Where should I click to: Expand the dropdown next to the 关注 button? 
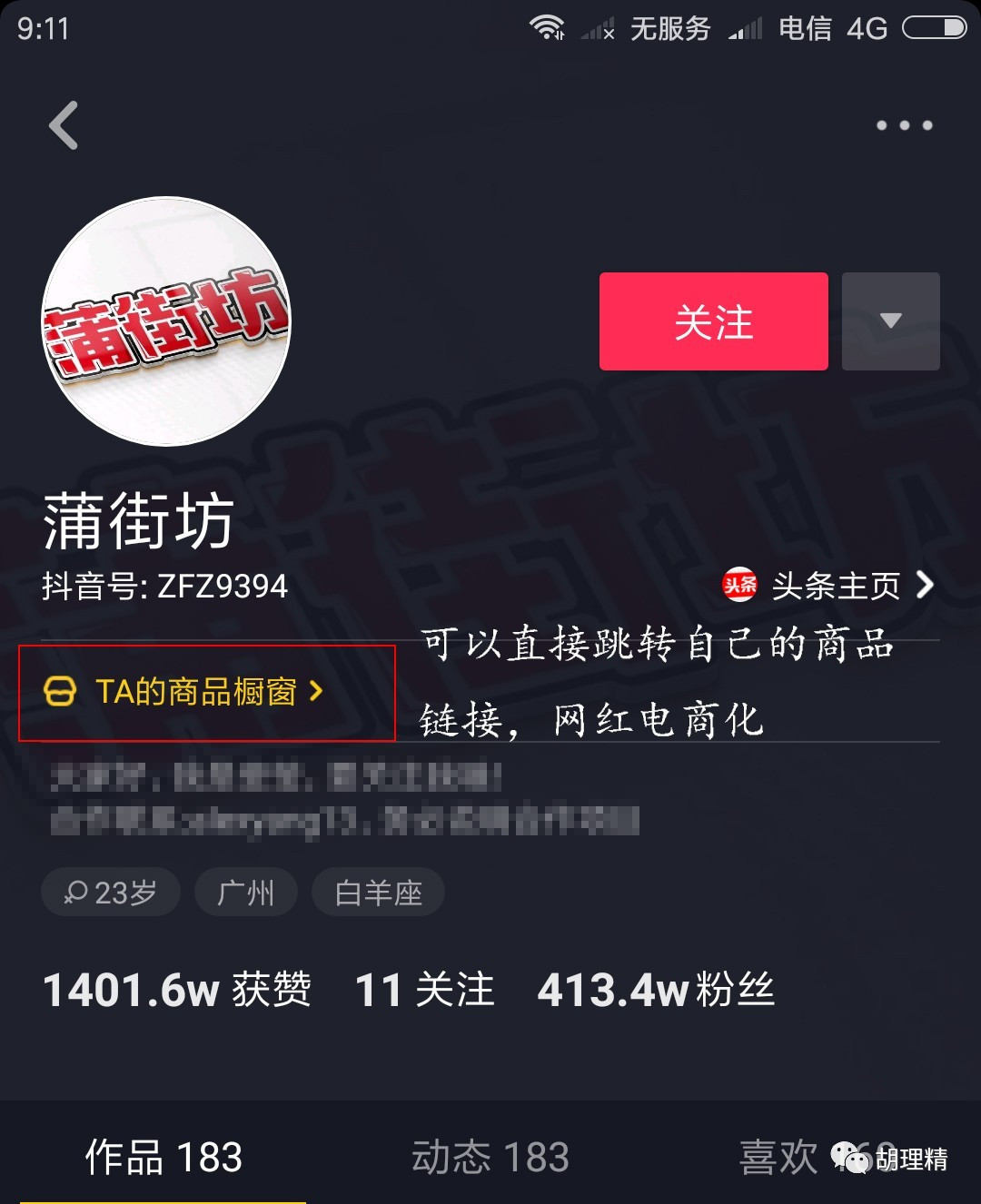[x=890, y=321]
